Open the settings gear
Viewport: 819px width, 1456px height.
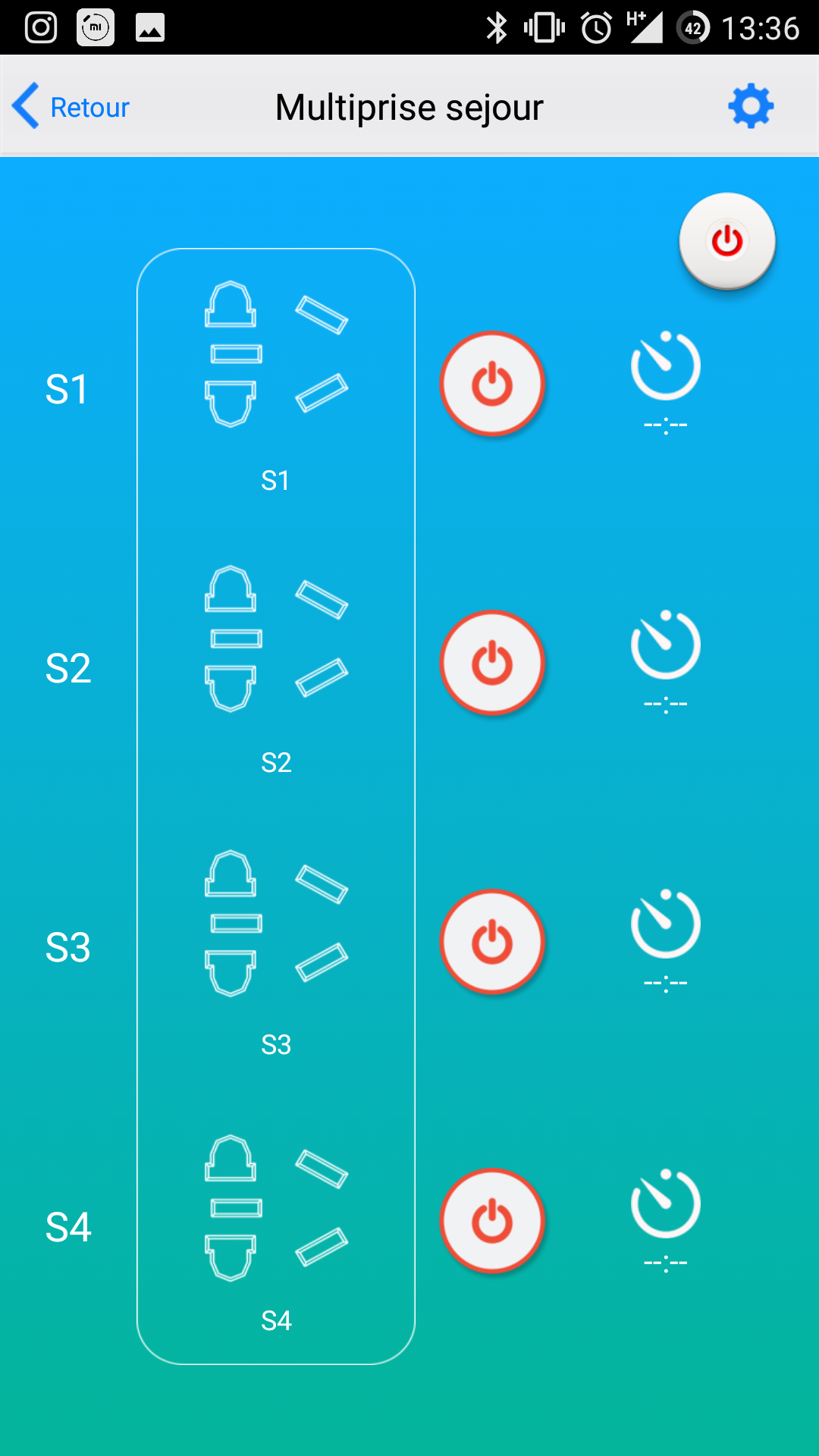pyautogui.click(x=750, y=106)
